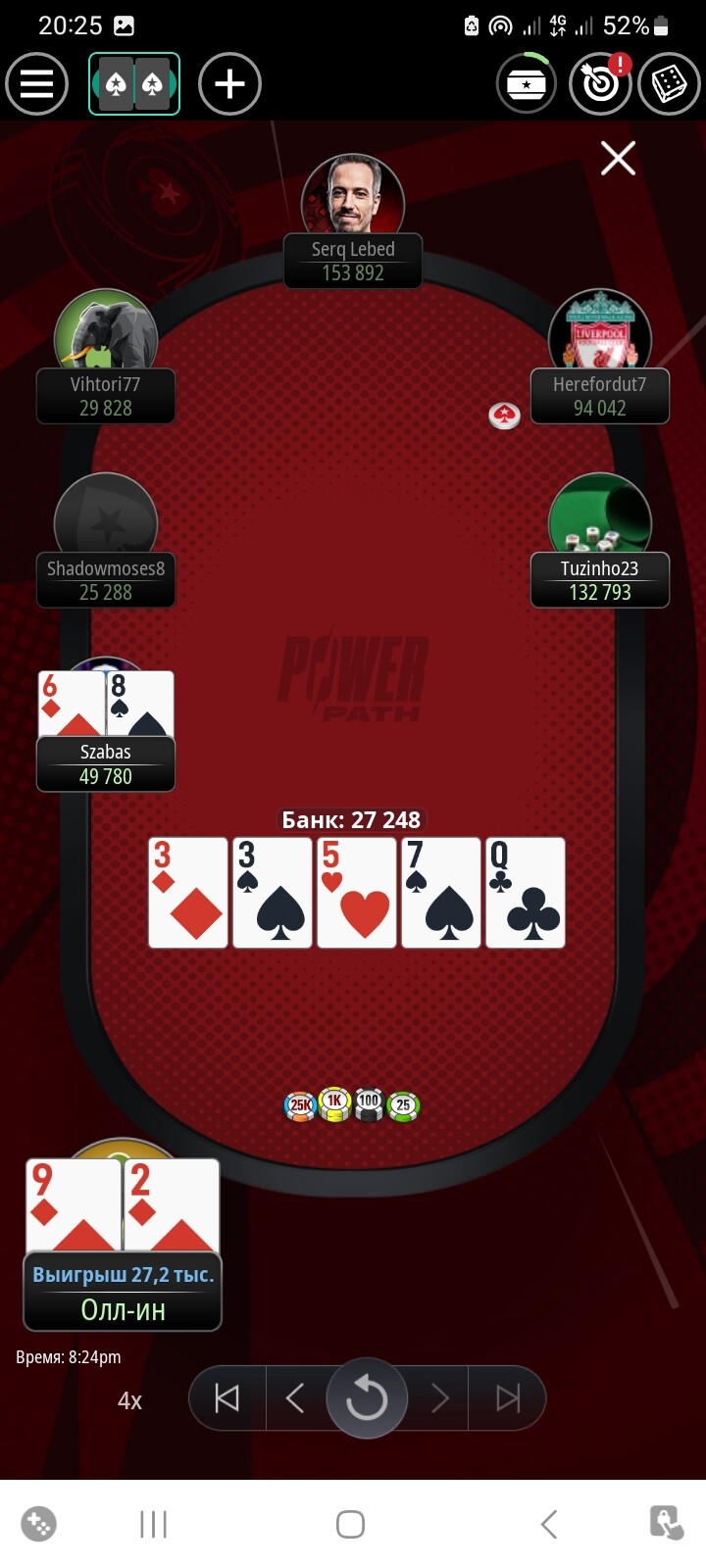
Task: Open the challenges target icon
Action: coord(600,84)
